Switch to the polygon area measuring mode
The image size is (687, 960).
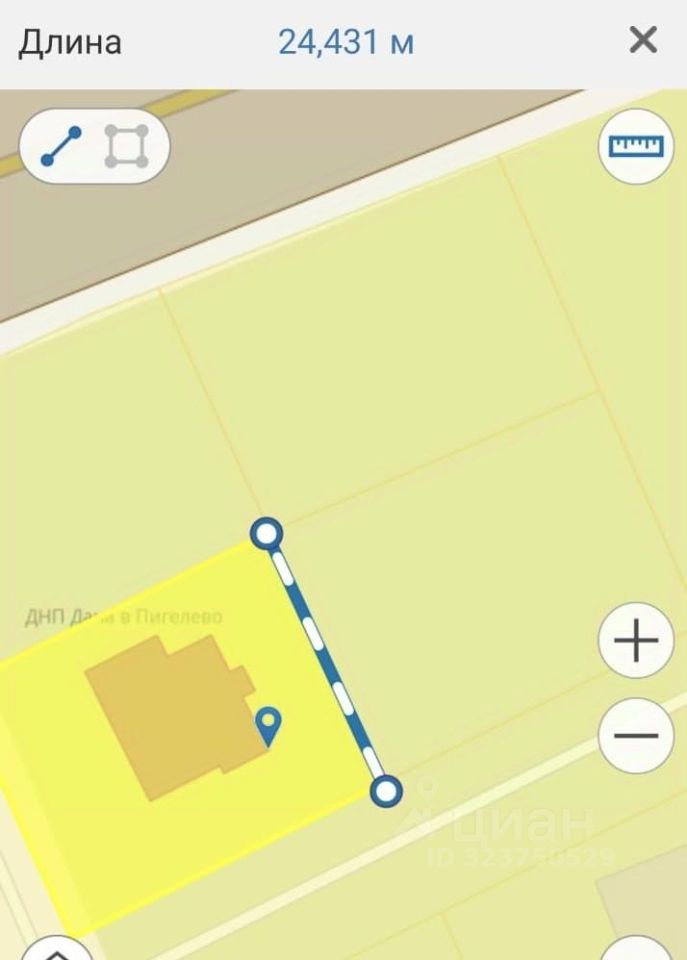click(127, 148)
